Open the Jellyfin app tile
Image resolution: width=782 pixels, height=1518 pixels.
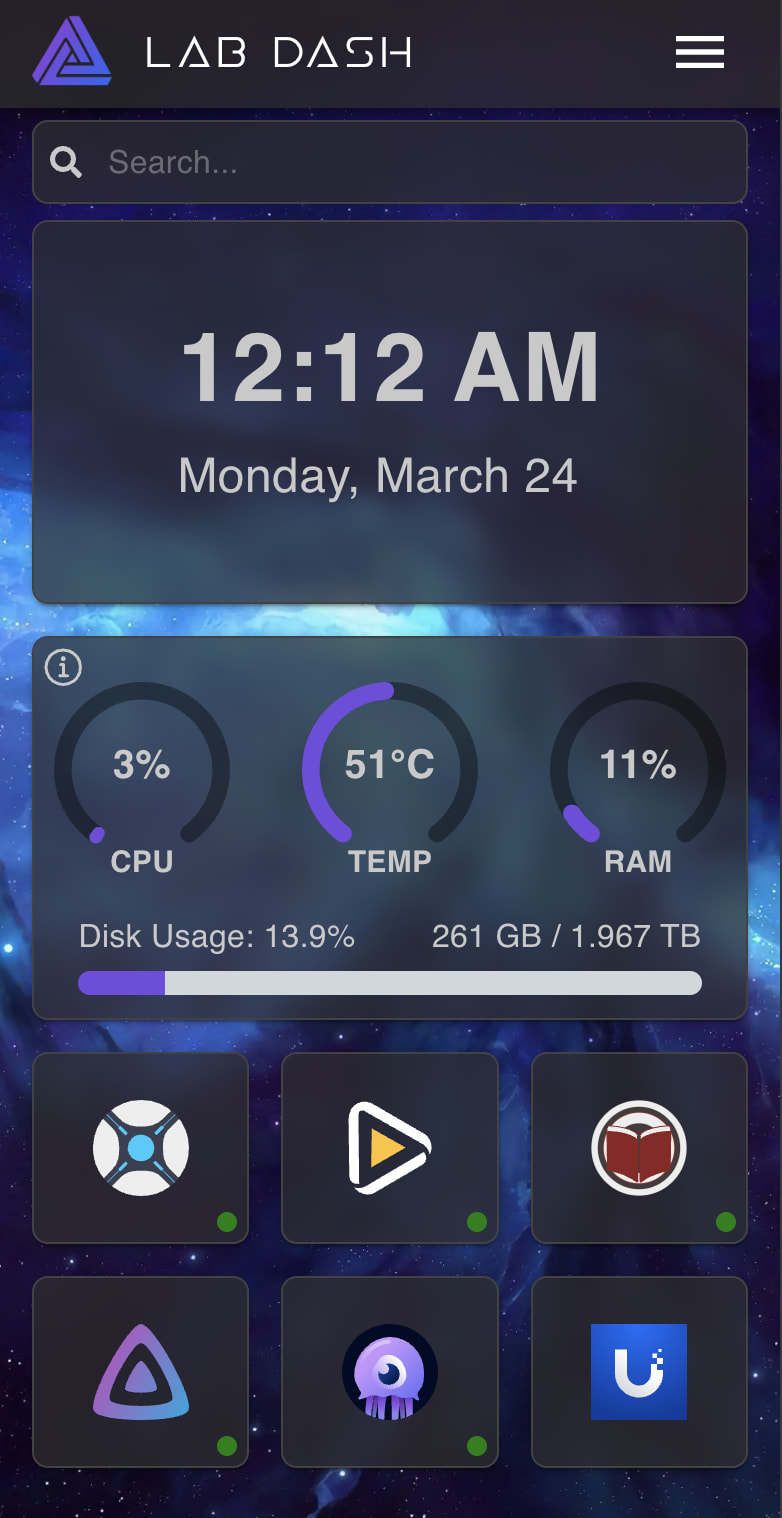point(141,1371)
